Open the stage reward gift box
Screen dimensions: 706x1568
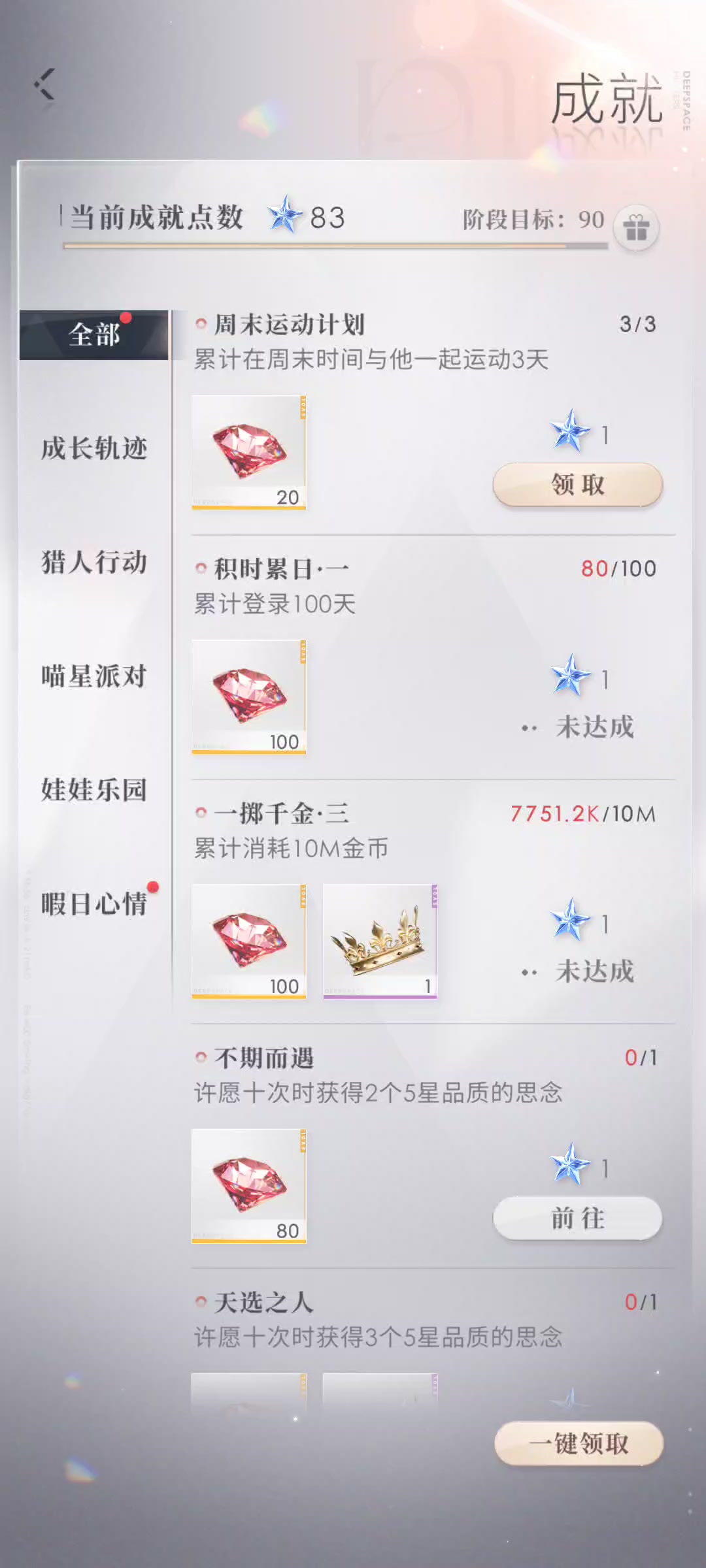[636, 229]
